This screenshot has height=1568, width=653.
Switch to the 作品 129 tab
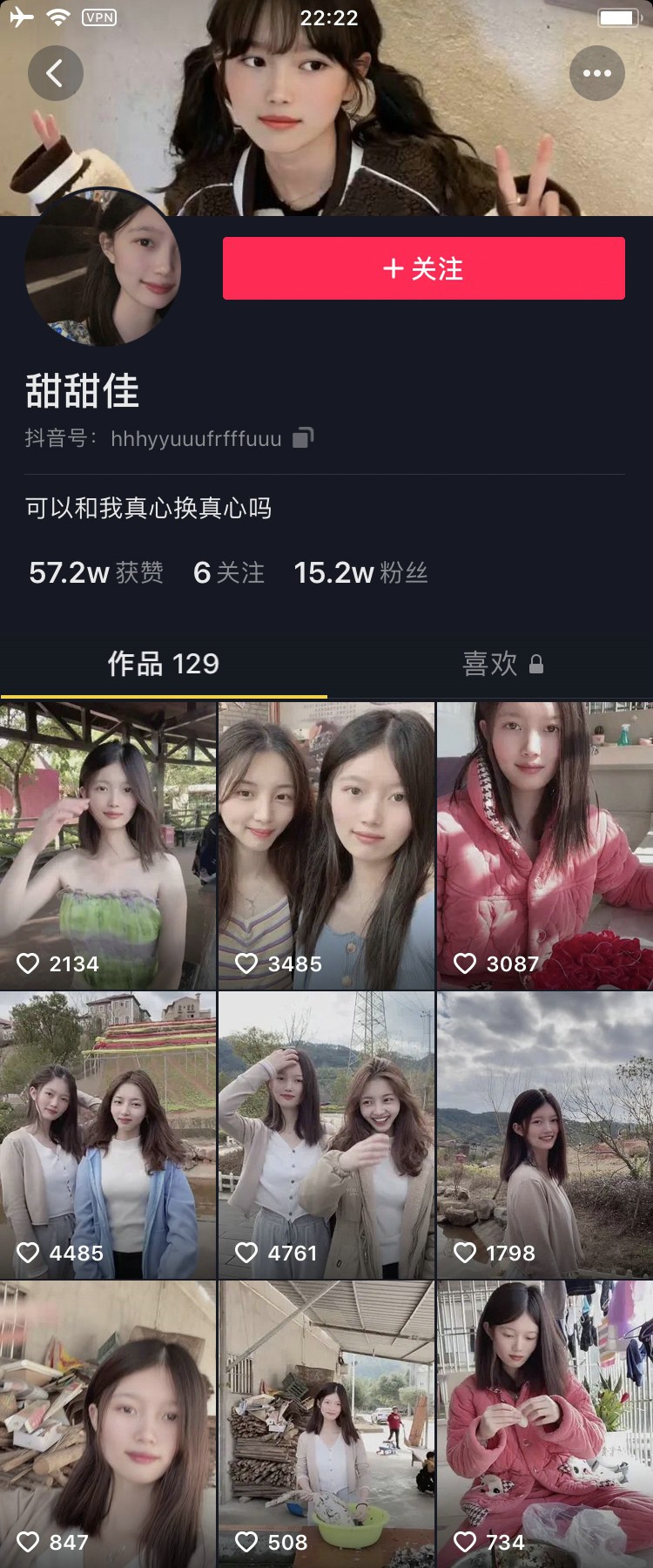pyautogui.click(x=164, y=664)
